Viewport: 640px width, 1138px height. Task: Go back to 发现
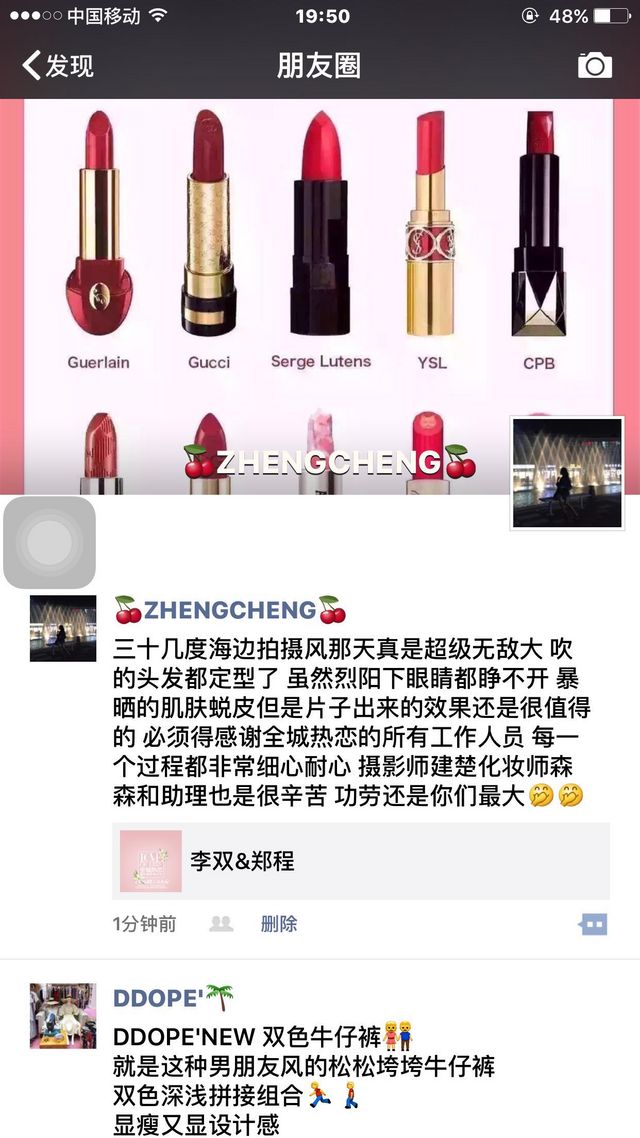pos(57,66)
